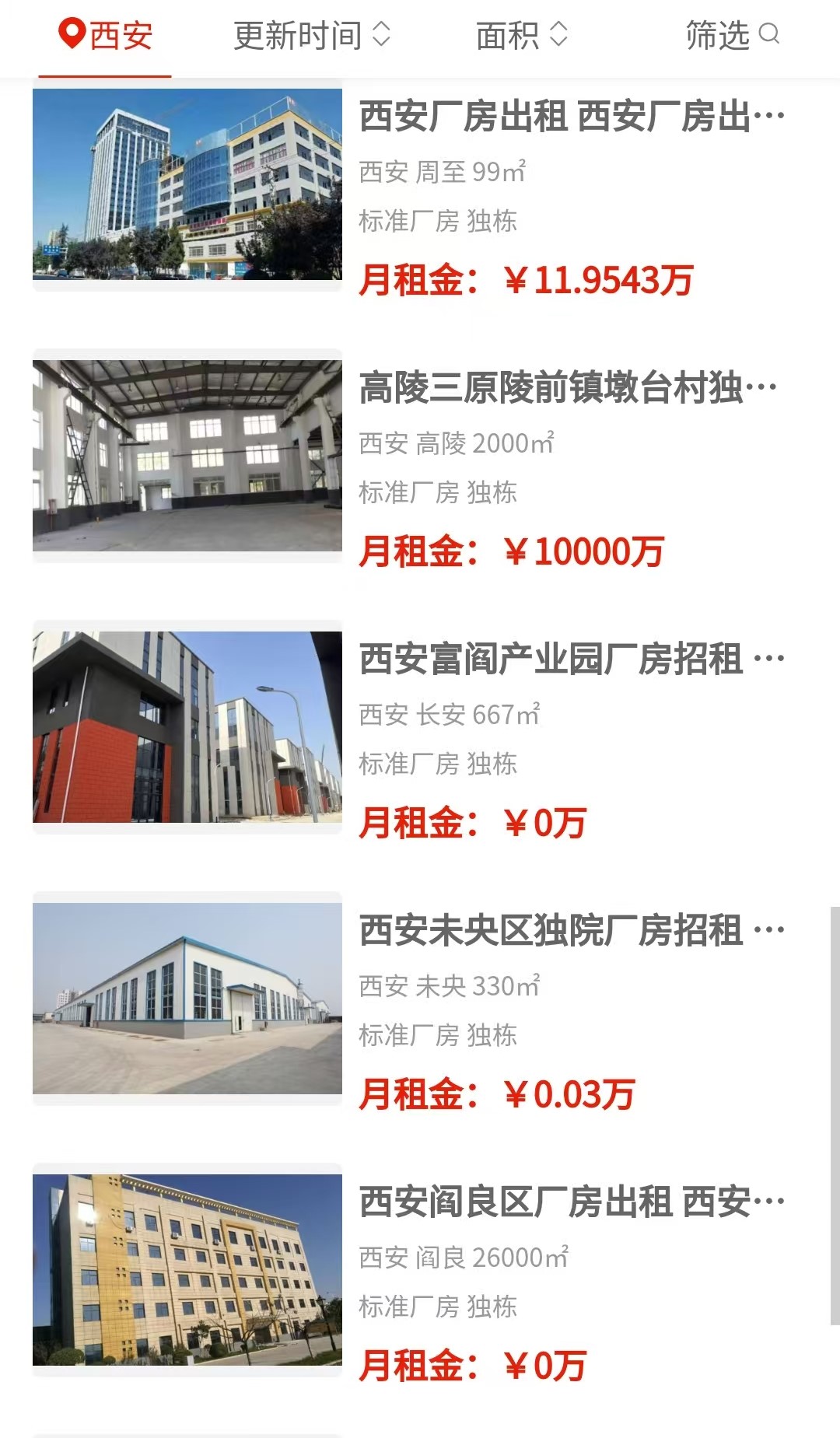Open the 西安 city selector
This screenshot has width=840, height=1438.
pos(106,36)
